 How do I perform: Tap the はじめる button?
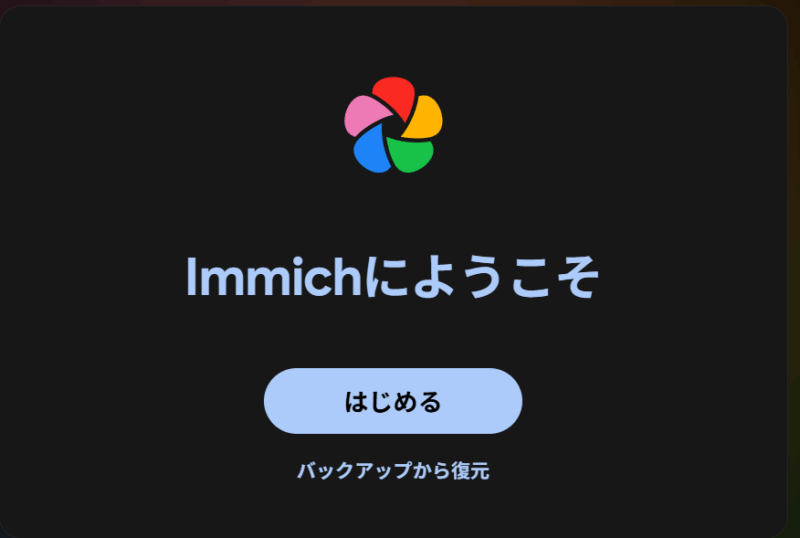tap(393, 401)
